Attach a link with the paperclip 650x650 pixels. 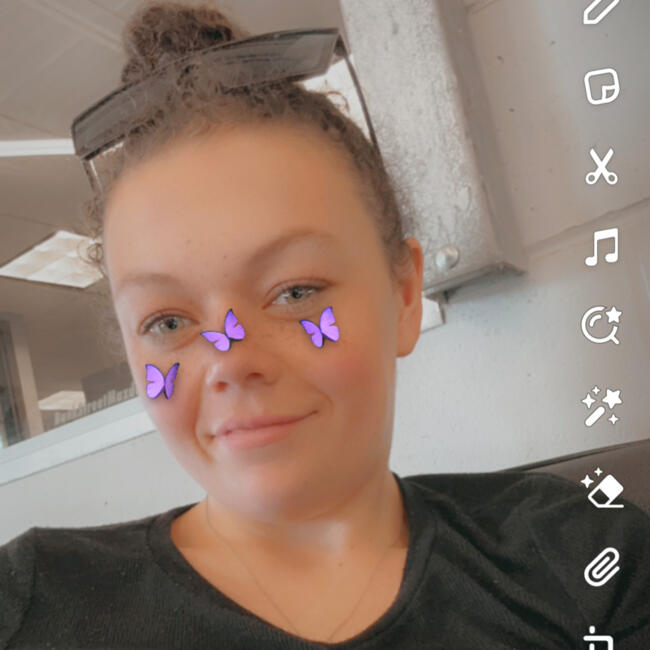point(602,567)
